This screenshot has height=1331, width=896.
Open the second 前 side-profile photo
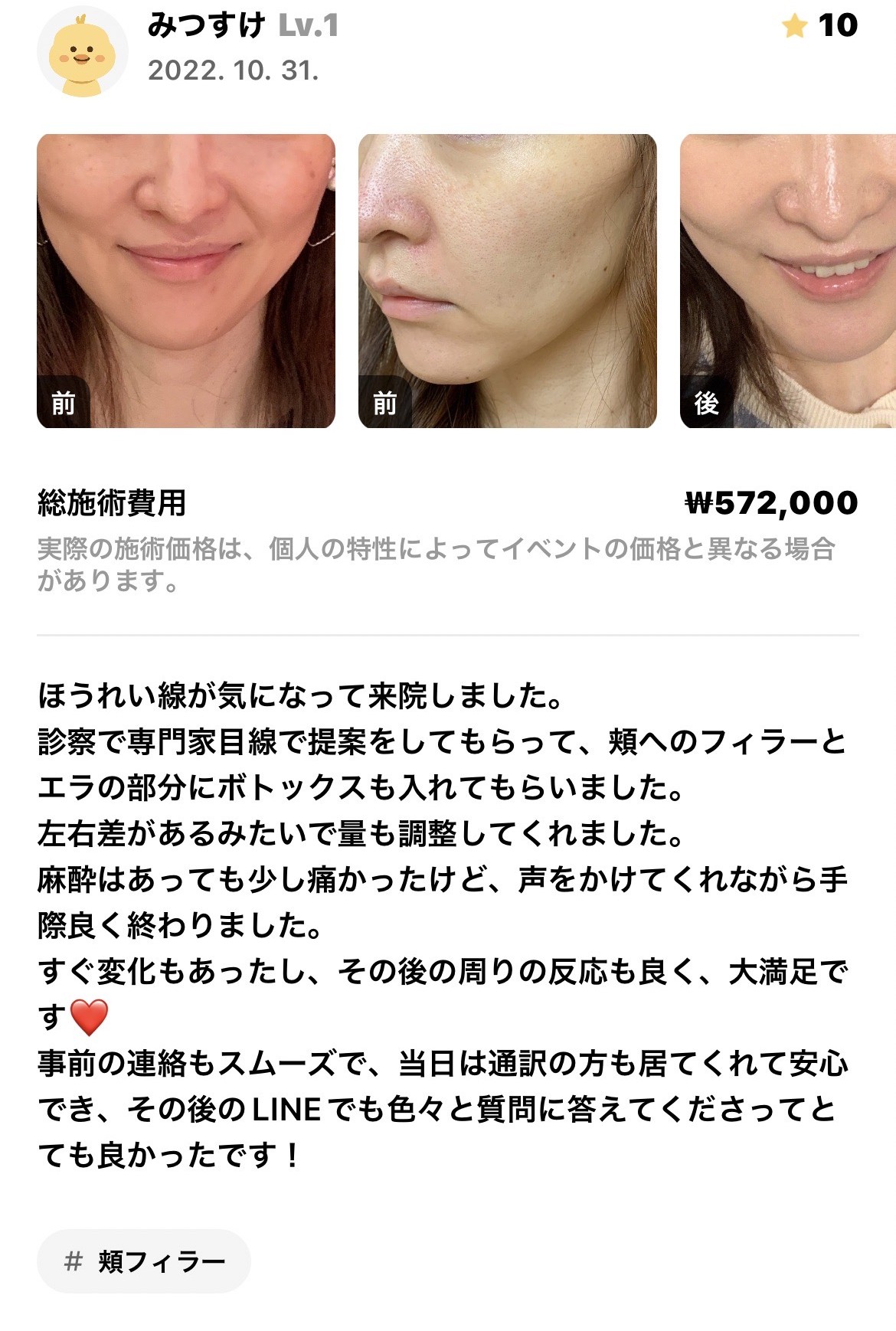pyautogui.click(x=507, y=281)
